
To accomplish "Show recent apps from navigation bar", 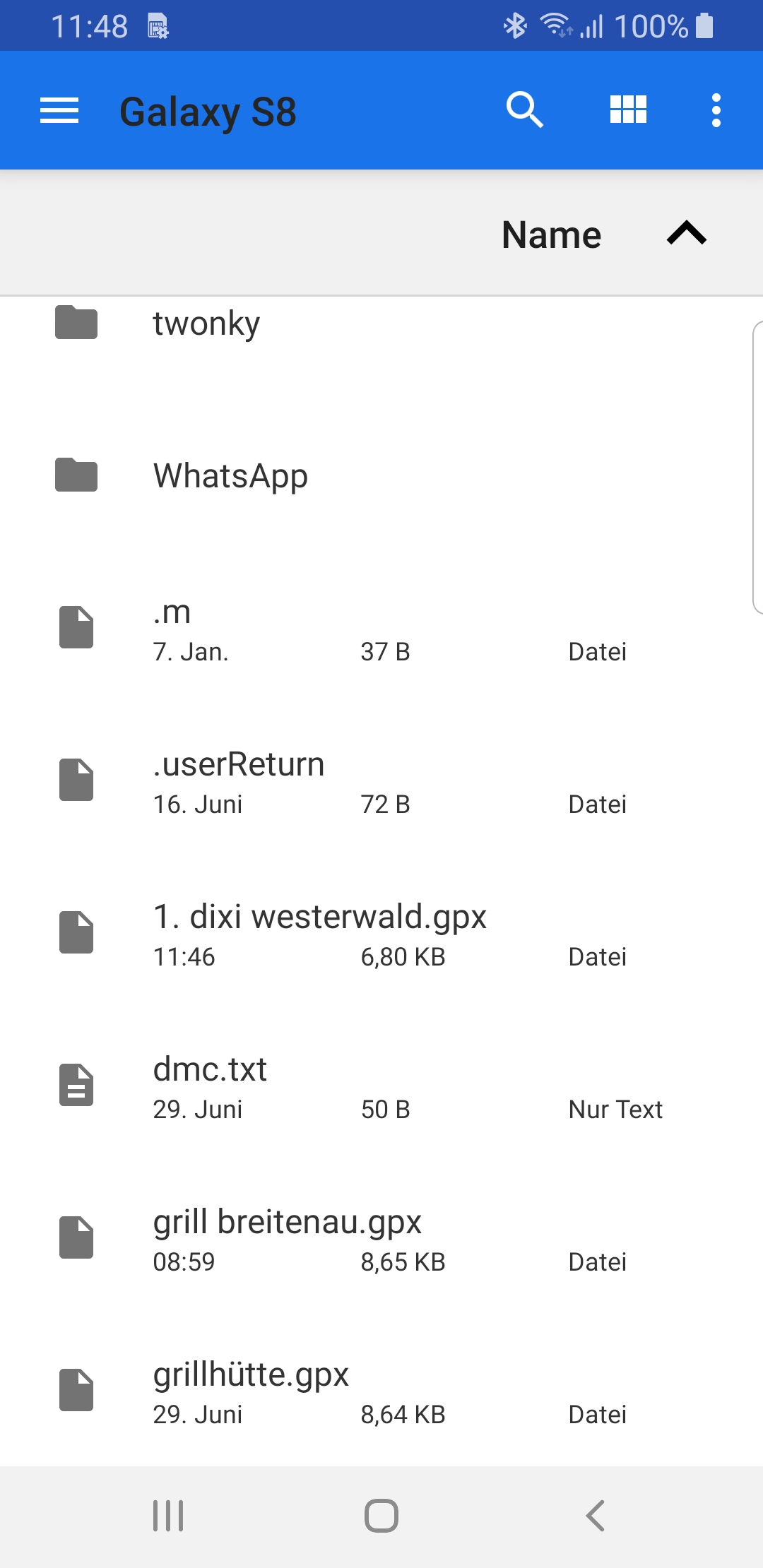I will (x=168, y=1516).
